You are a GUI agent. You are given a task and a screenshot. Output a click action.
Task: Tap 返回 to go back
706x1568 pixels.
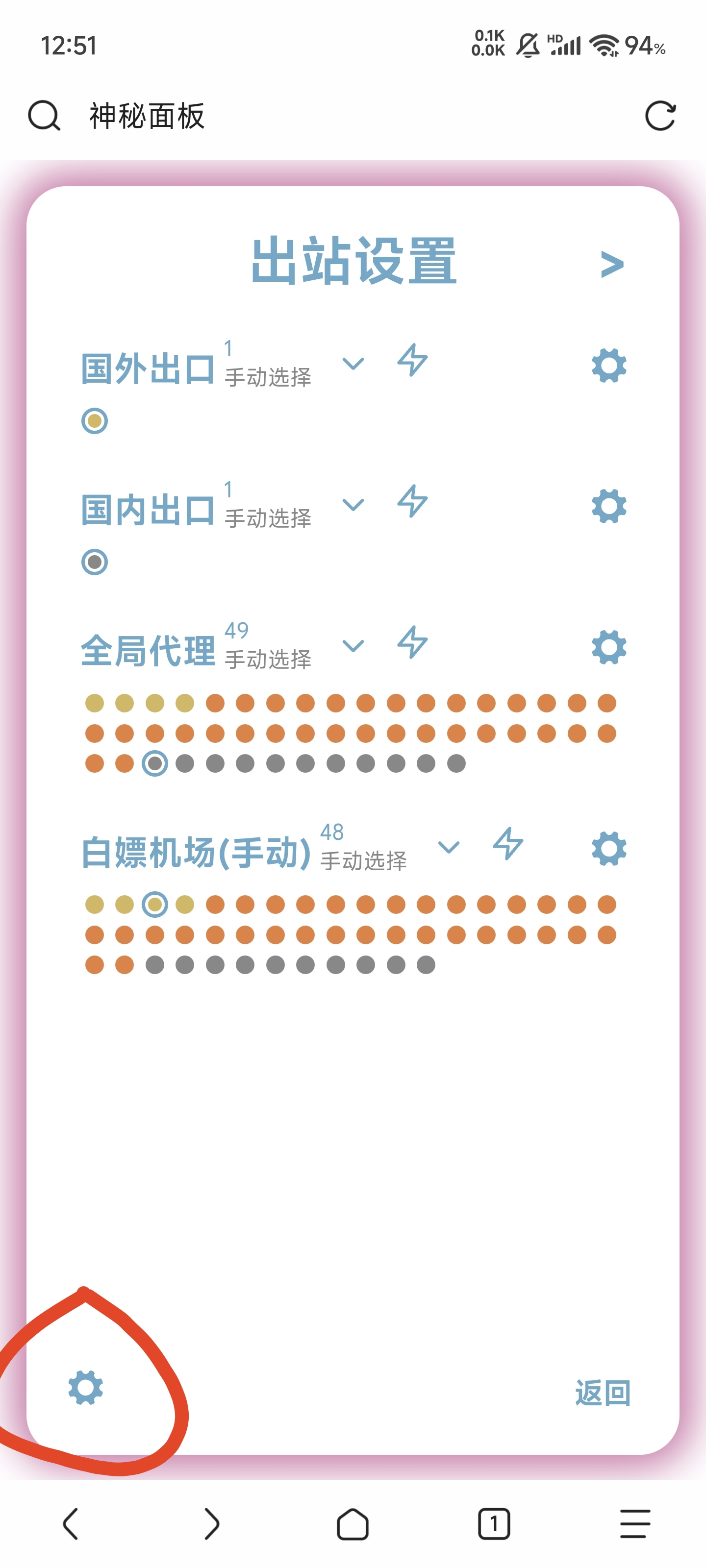(x=603, y=1392)
